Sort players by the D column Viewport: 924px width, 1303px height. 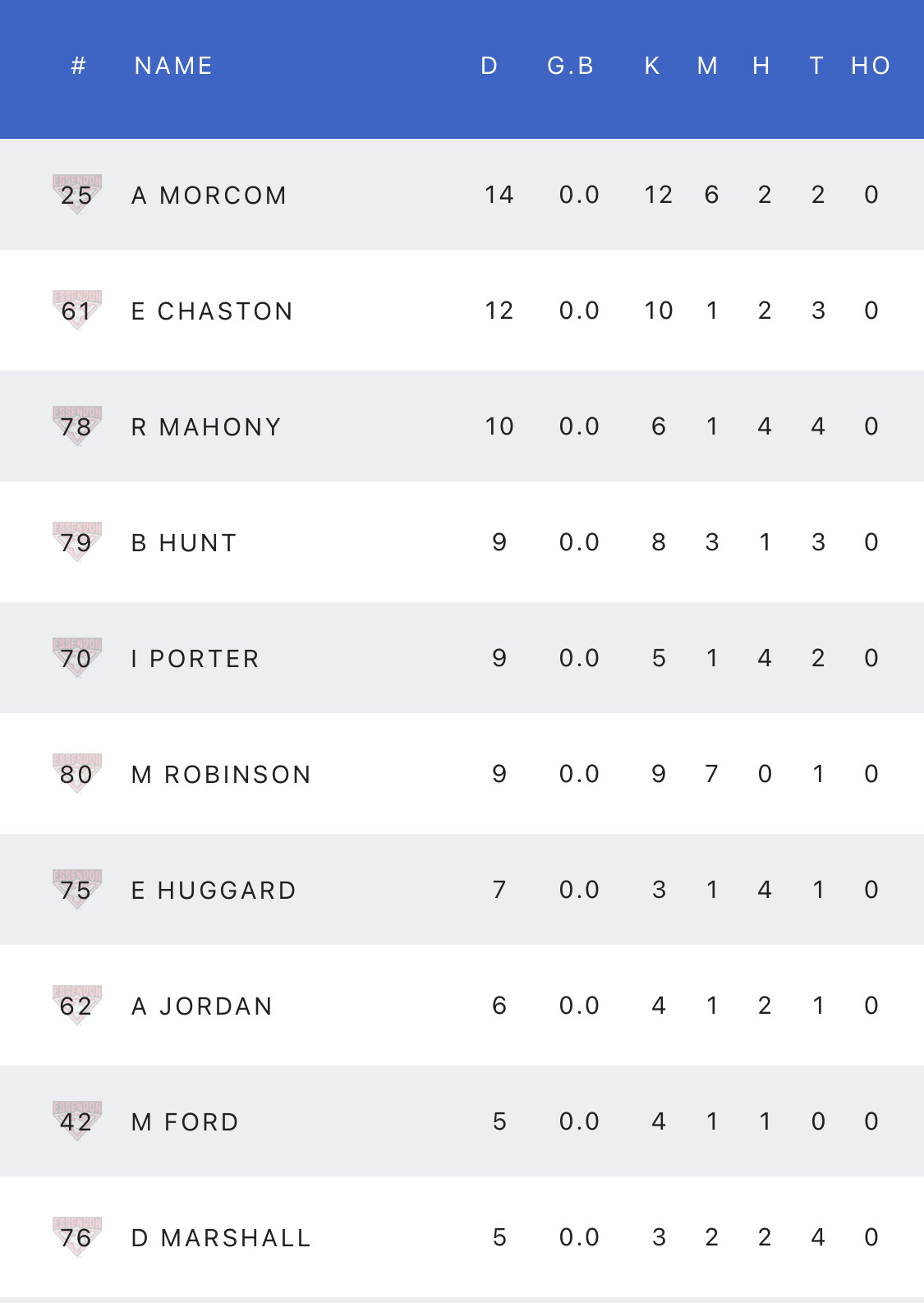489,66
